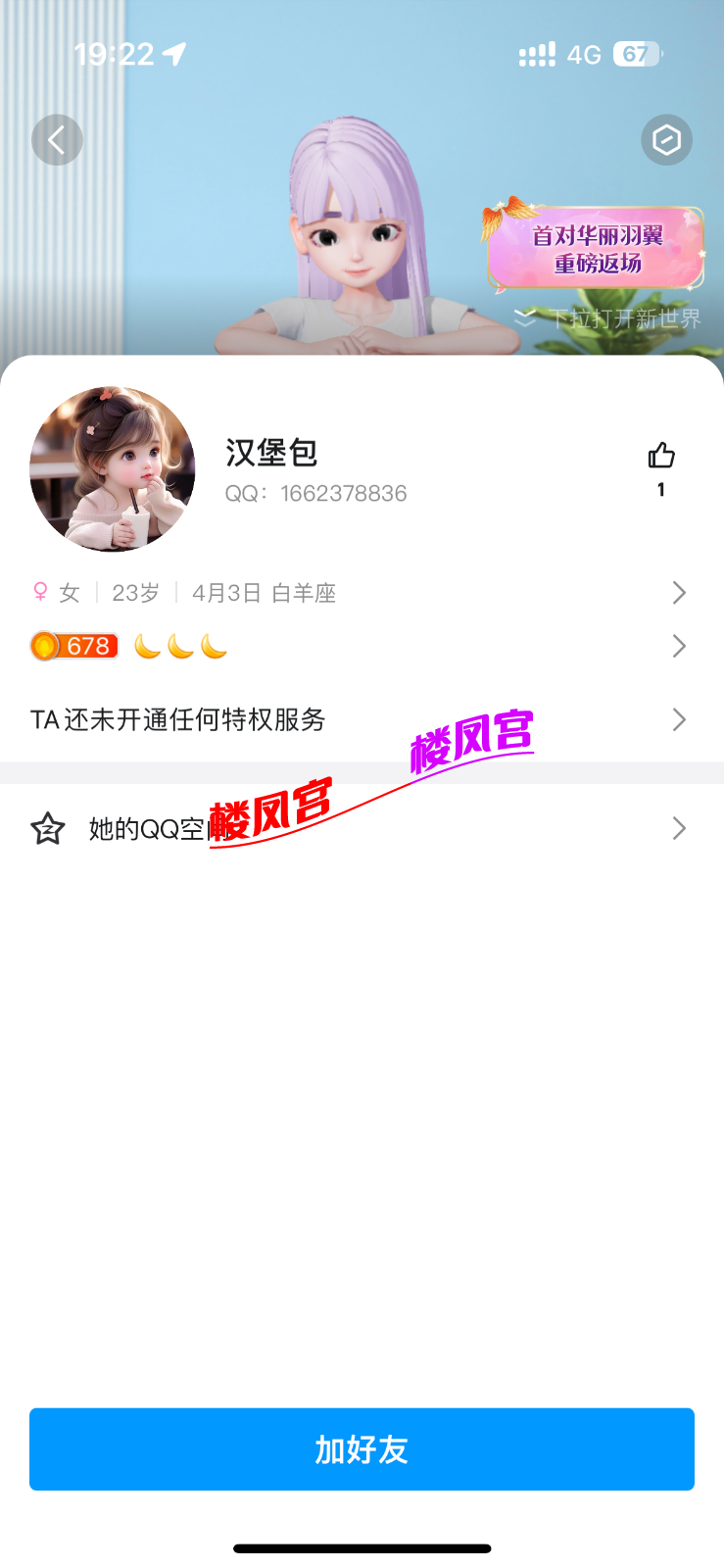Tap the 加好友 button
The width and height of the screenshot is (724, 1568).
point(362,1449)
